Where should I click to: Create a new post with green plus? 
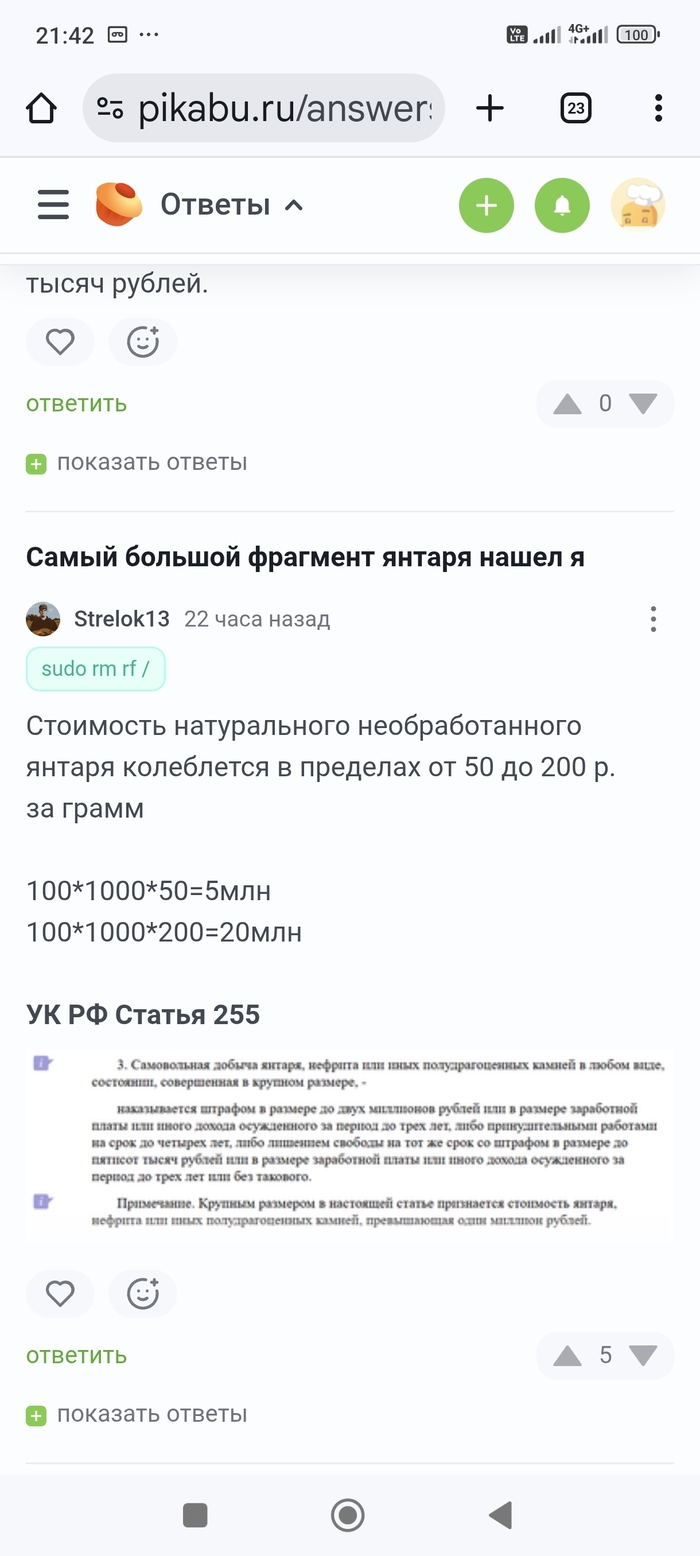[486, 206]
